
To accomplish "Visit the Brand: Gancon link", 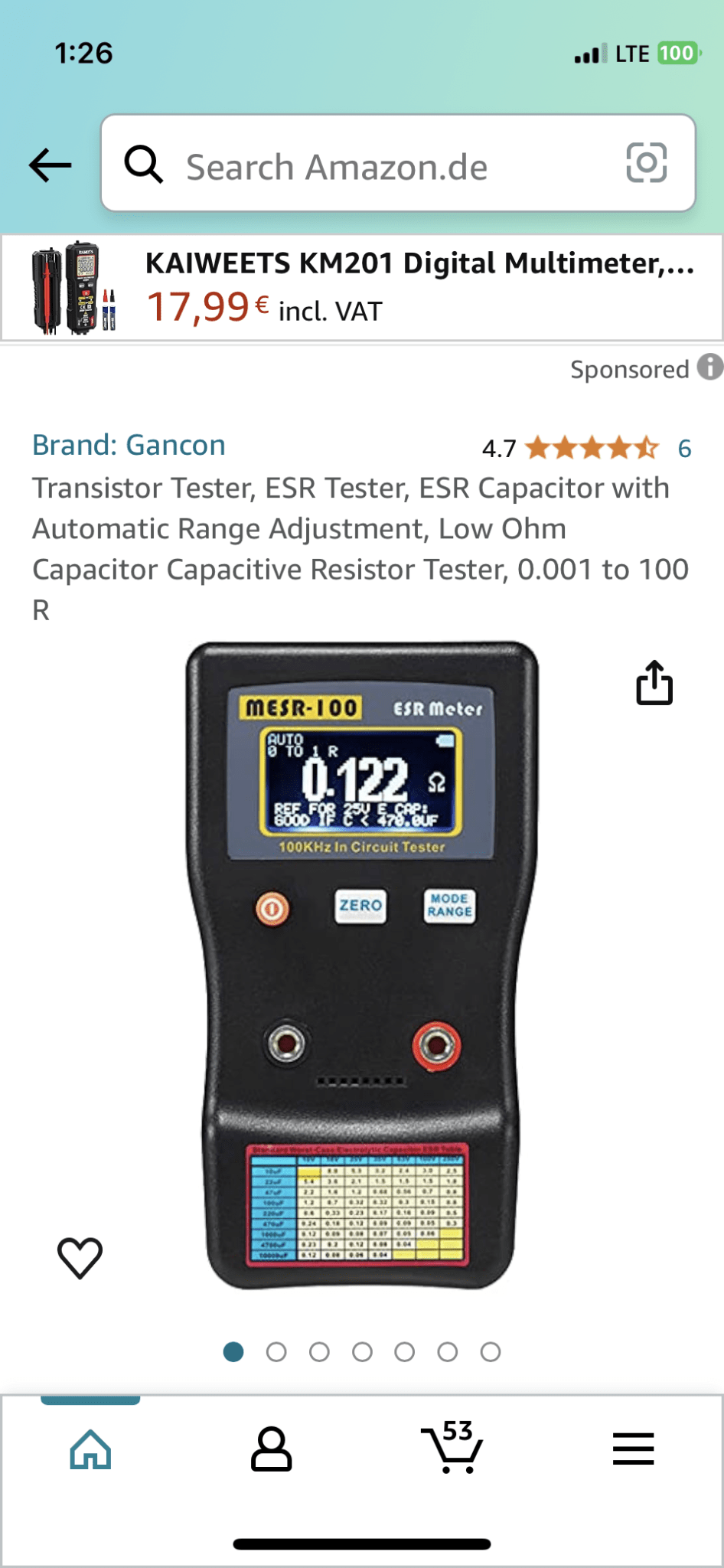I will (x=129, y=445).
